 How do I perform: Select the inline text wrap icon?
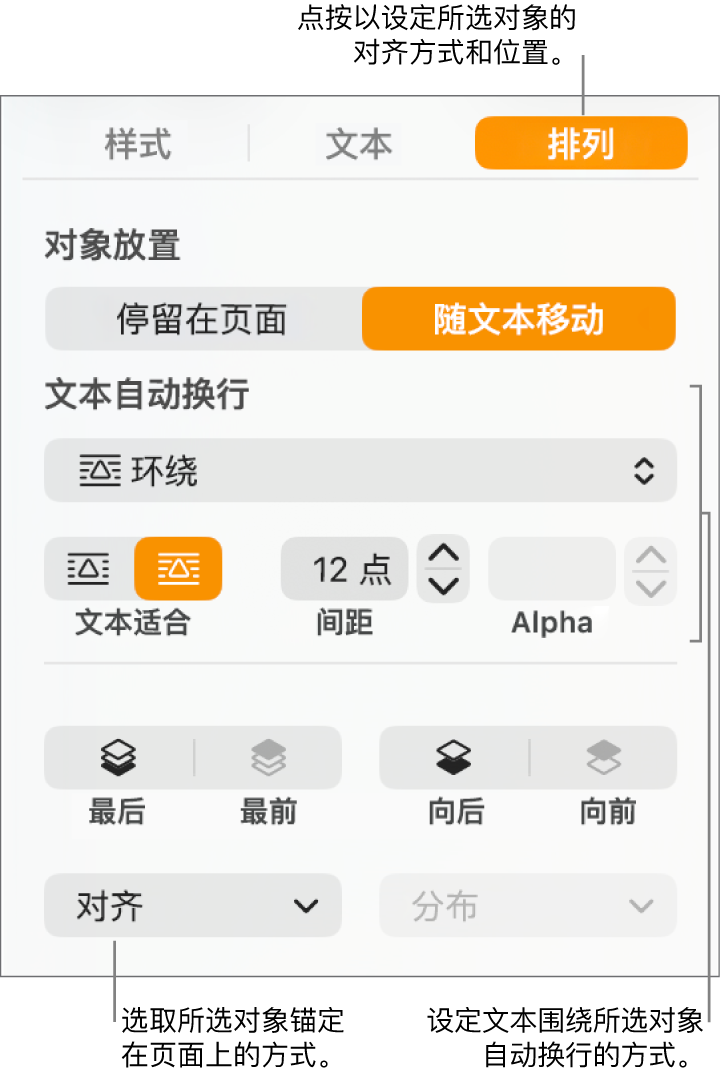[86, 568]
